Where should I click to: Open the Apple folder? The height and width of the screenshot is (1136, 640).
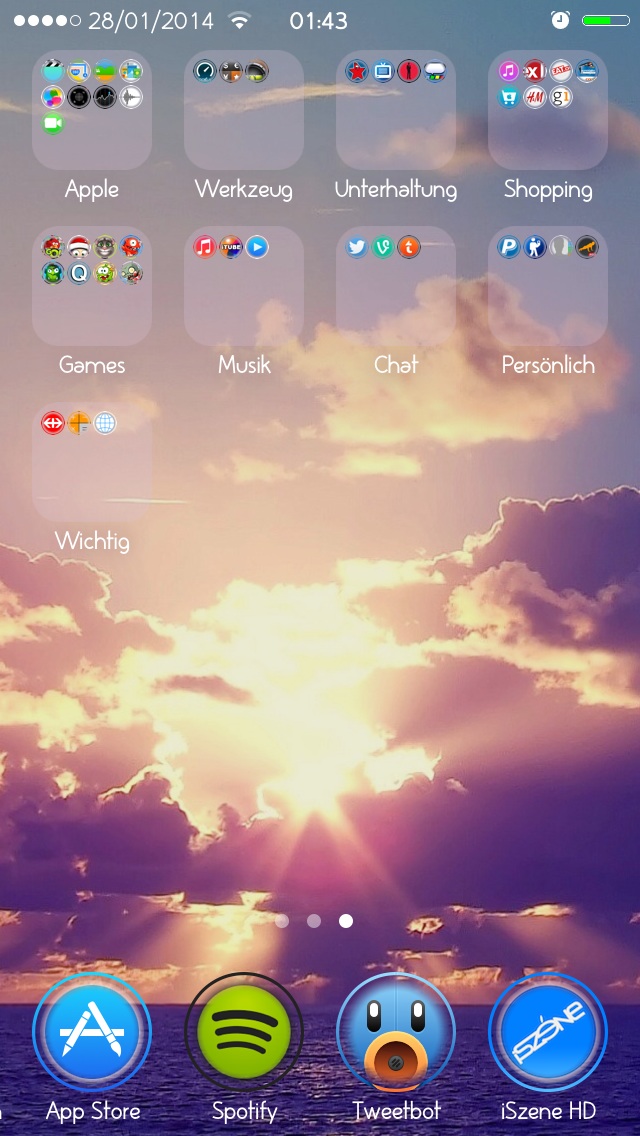(92, 110)
